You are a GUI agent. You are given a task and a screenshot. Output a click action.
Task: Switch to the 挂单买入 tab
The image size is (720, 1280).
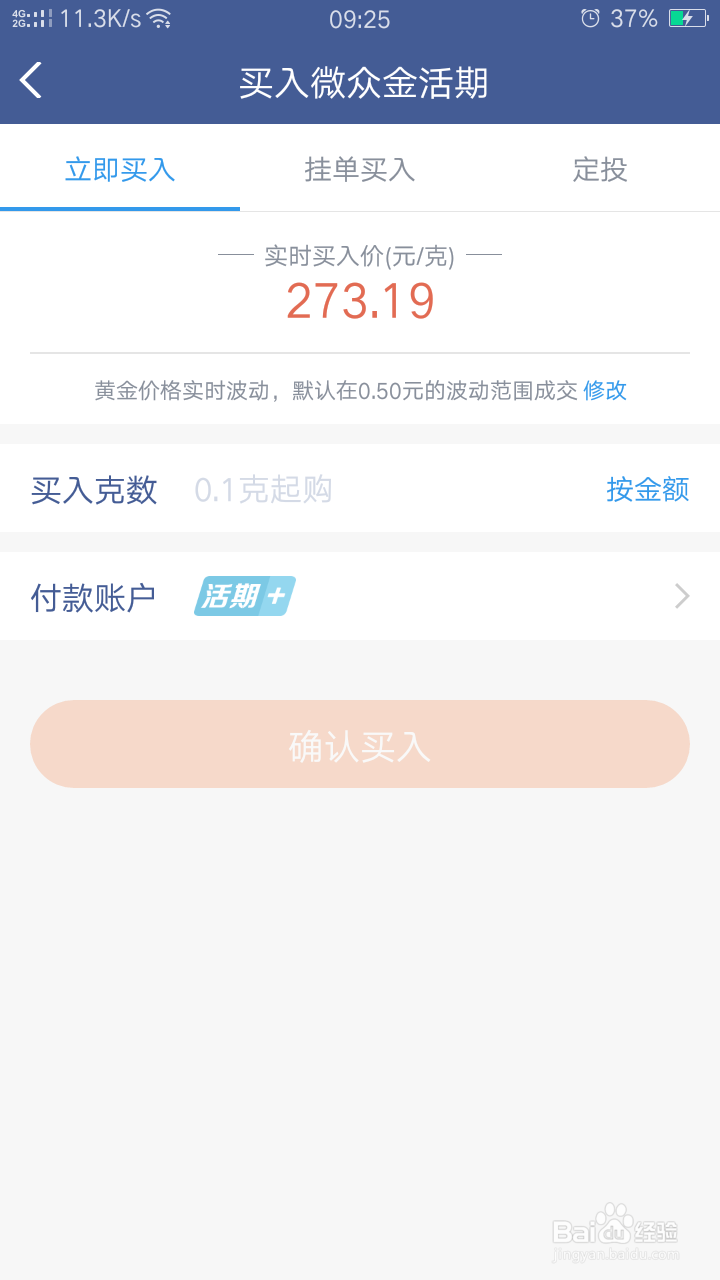click(358, 170)
